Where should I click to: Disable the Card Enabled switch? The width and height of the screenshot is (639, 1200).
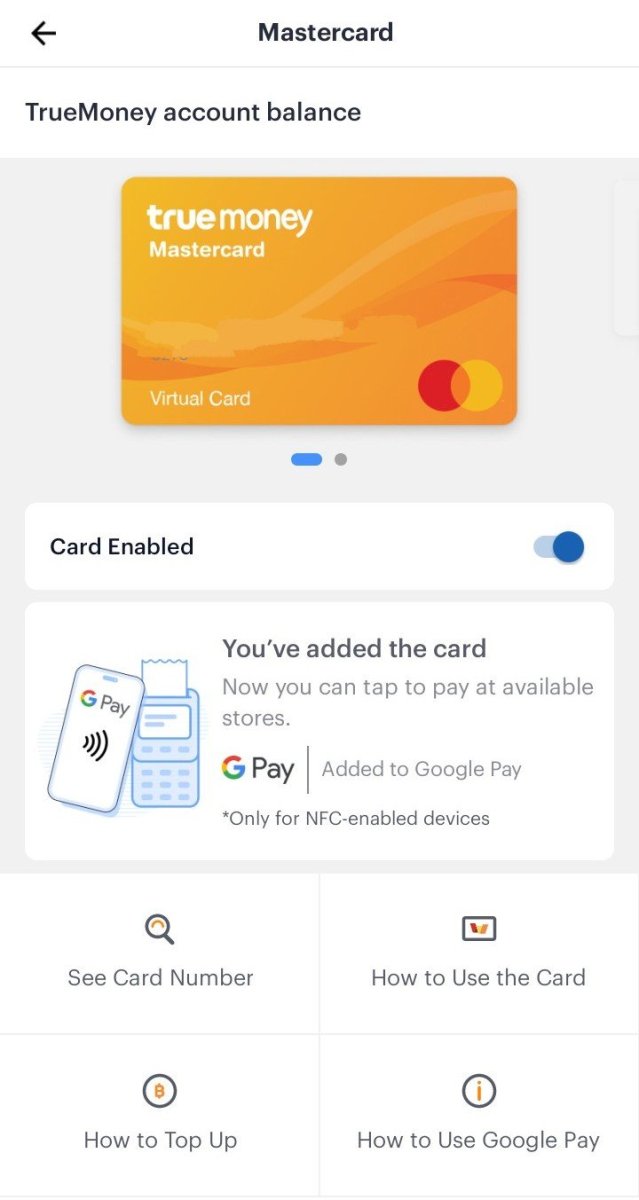(x=559, y=547)
